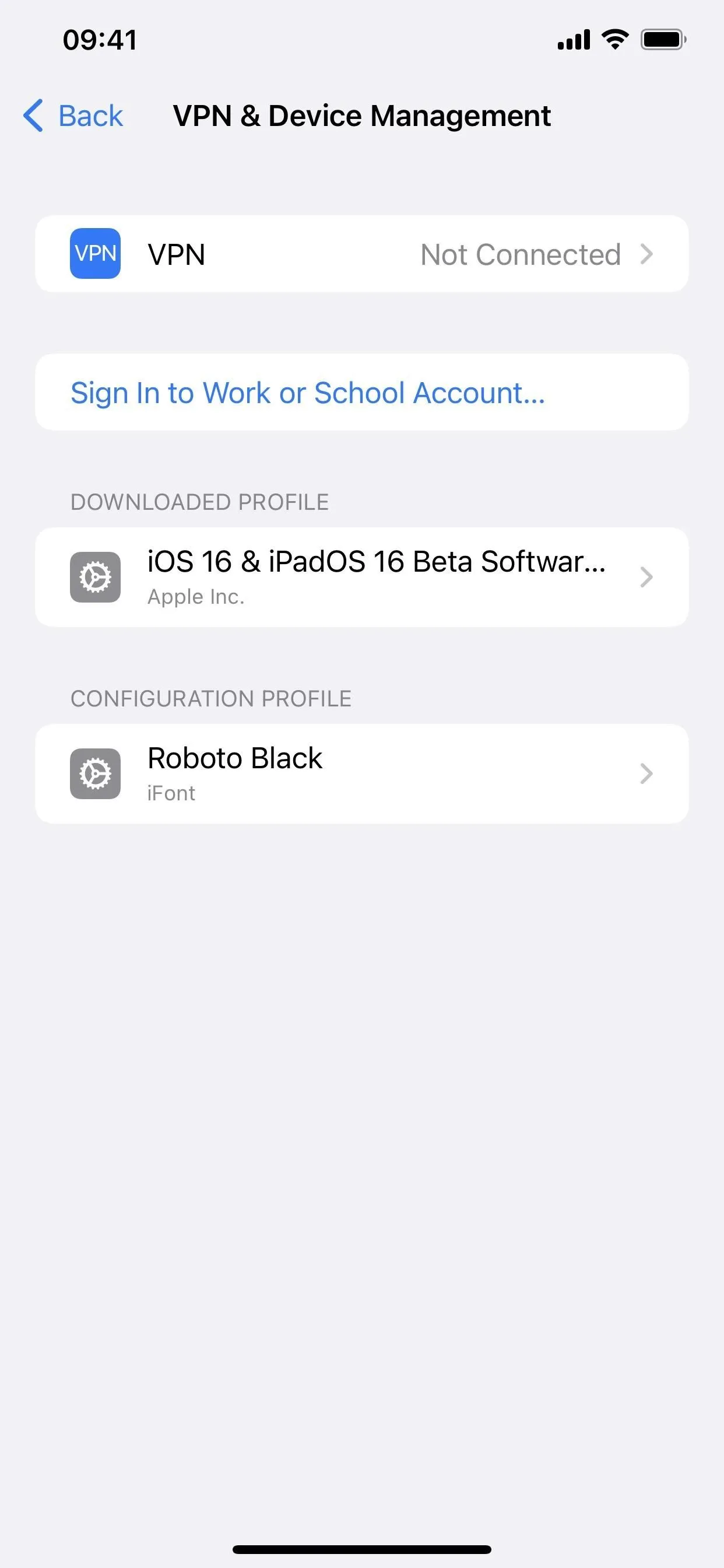Go back to the previous settings page

pos(73,115)
